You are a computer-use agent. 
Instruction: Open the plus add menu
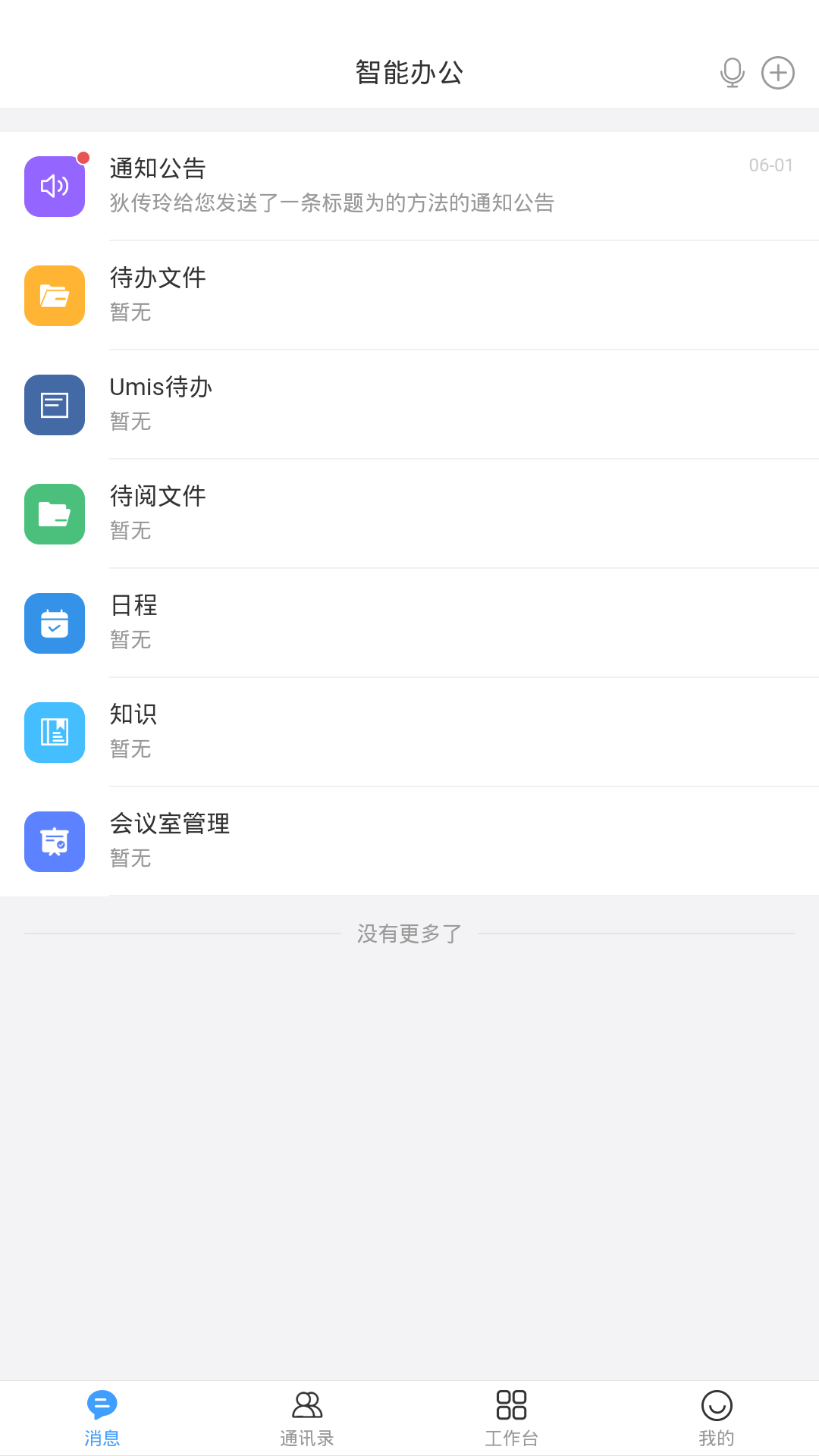coord(778,73)
